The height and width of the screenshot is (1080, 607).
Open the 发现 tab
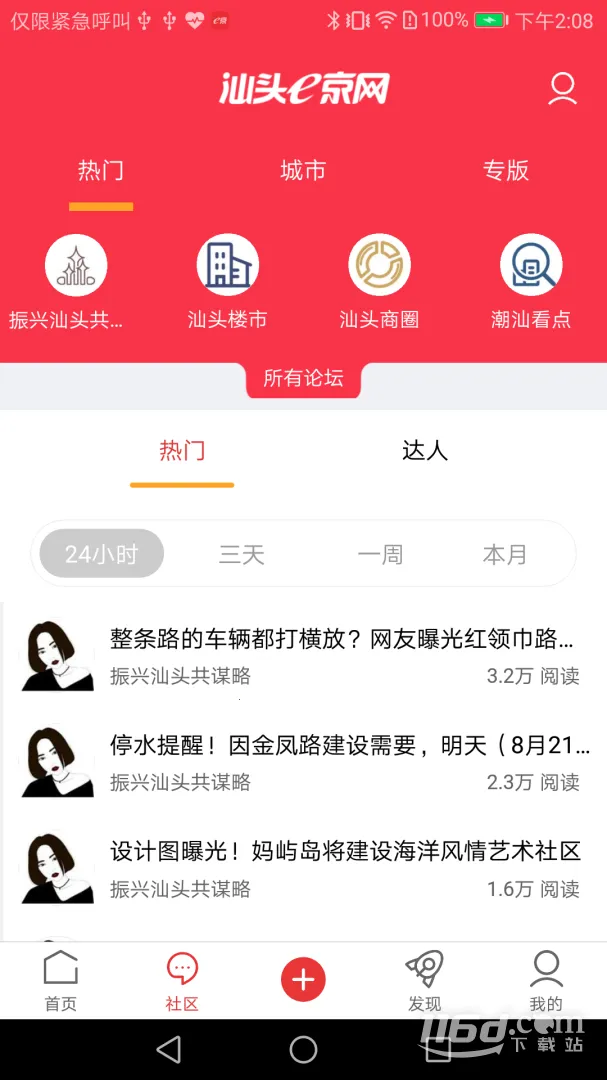coord(424,981)
